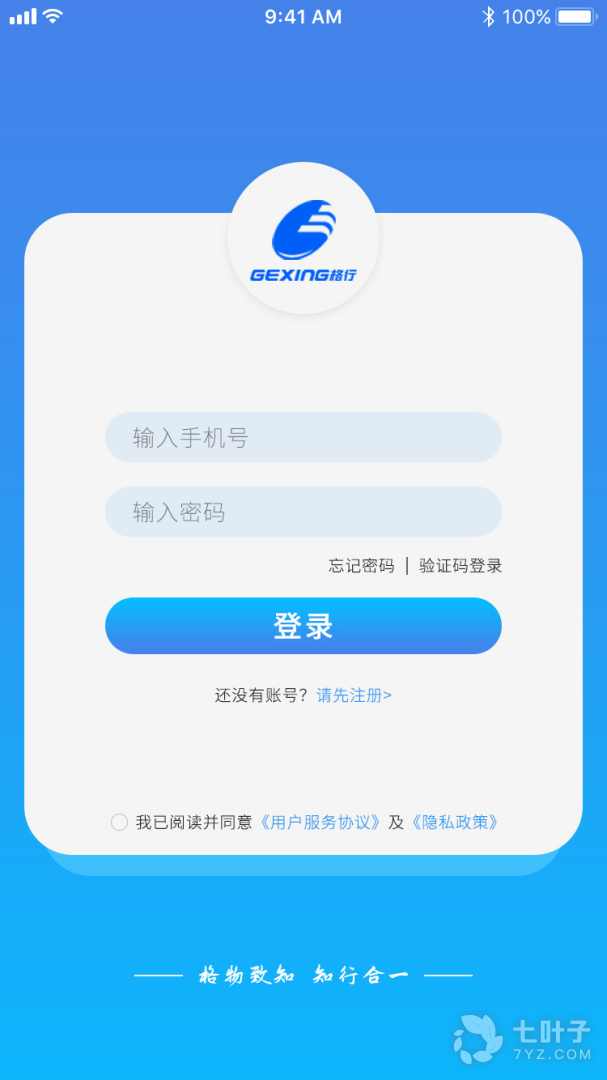607x1080 pixels.
Task: View the 《隐私政策》 link
Action: coord(455,822)
